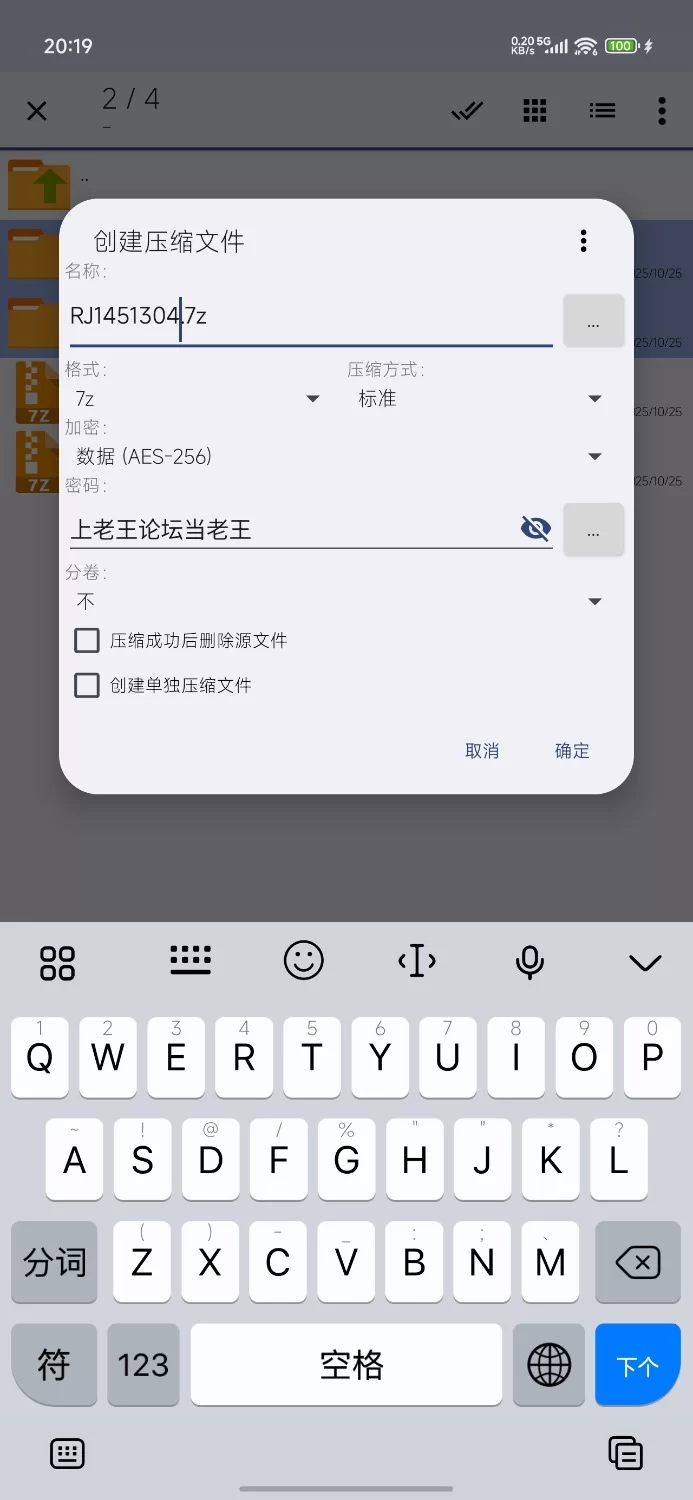693x1500 pixels.
Task: Edit the 密码 password field
Action: (290, 530)
